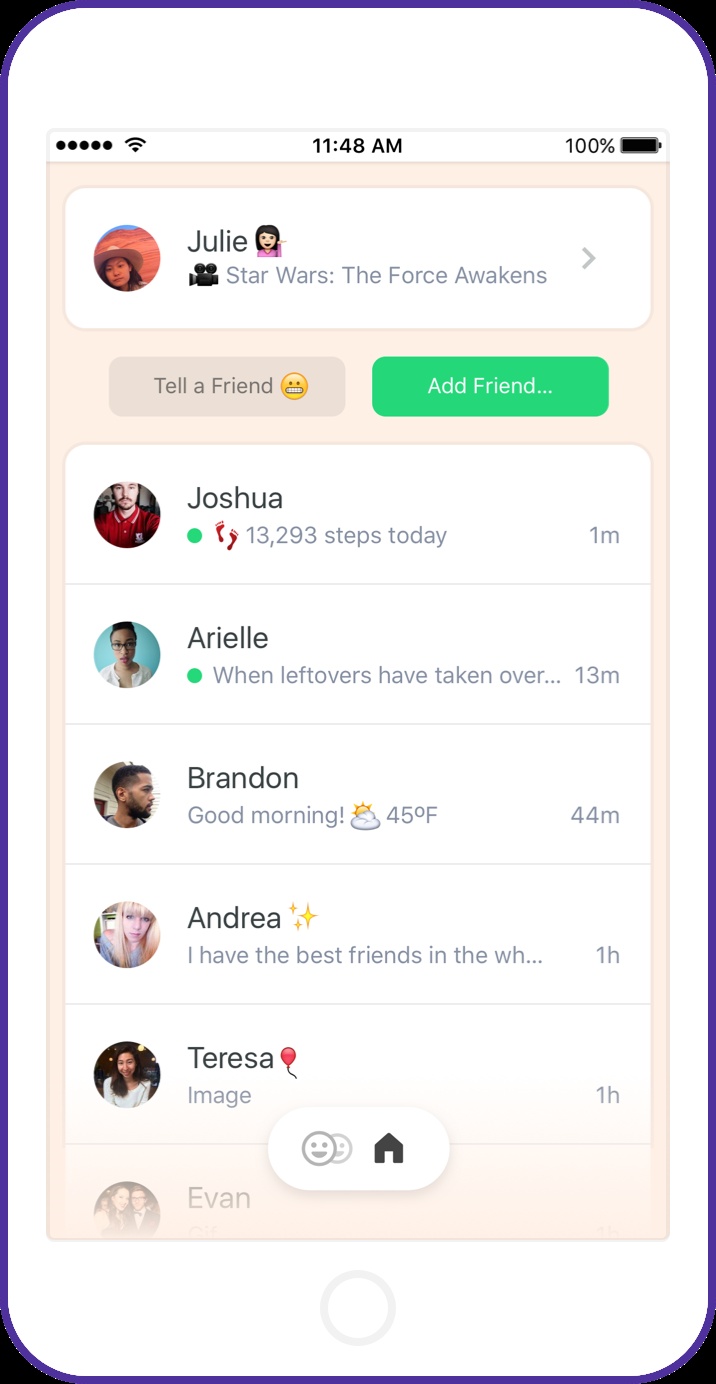Switch to the emoji faces tab
The width and height of the screenshot is (716, 1384).
coord(326,1149)
